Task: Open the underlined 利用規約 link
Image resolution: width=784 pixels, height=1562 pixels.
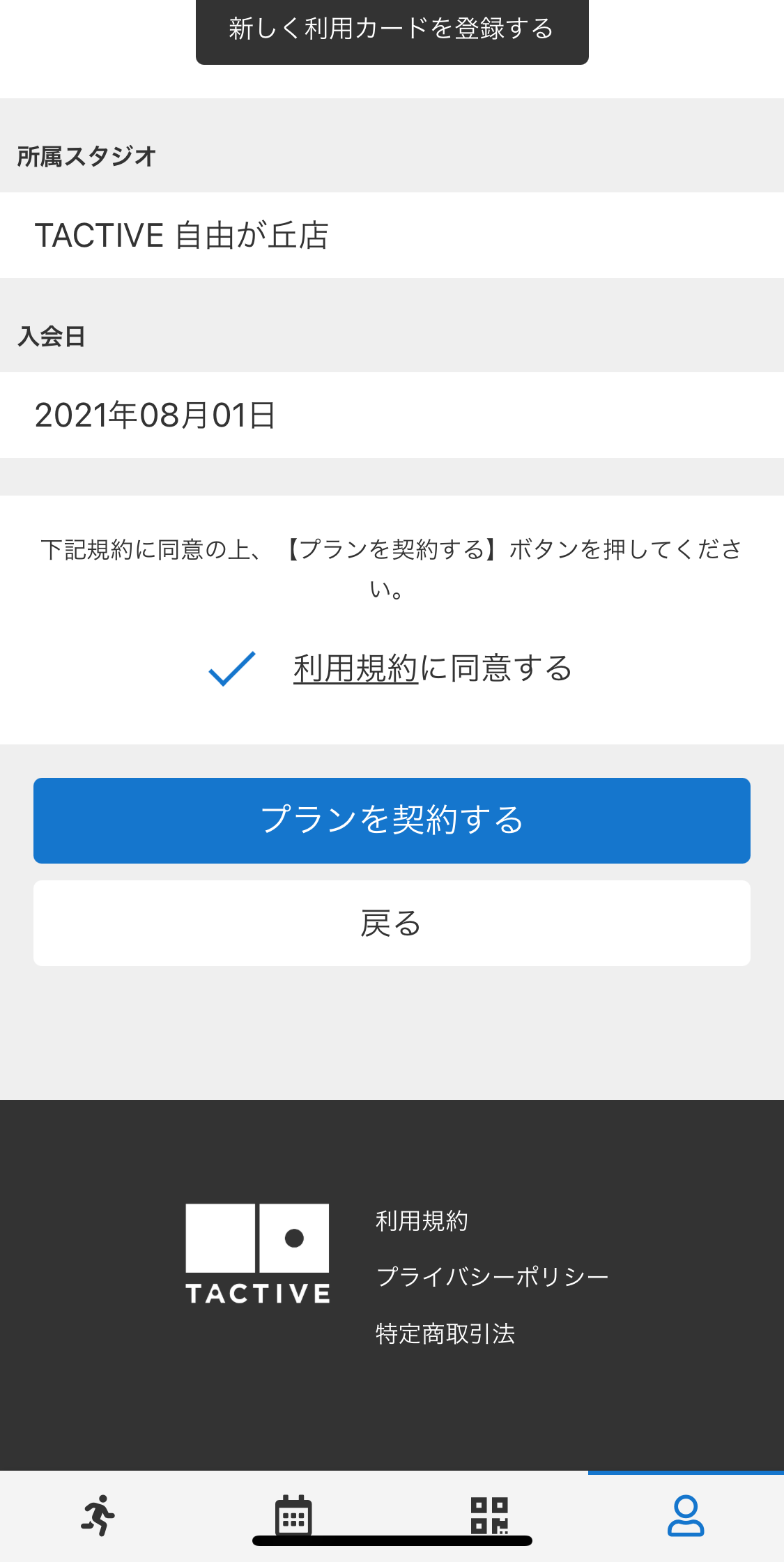Action: pos(355,668)
